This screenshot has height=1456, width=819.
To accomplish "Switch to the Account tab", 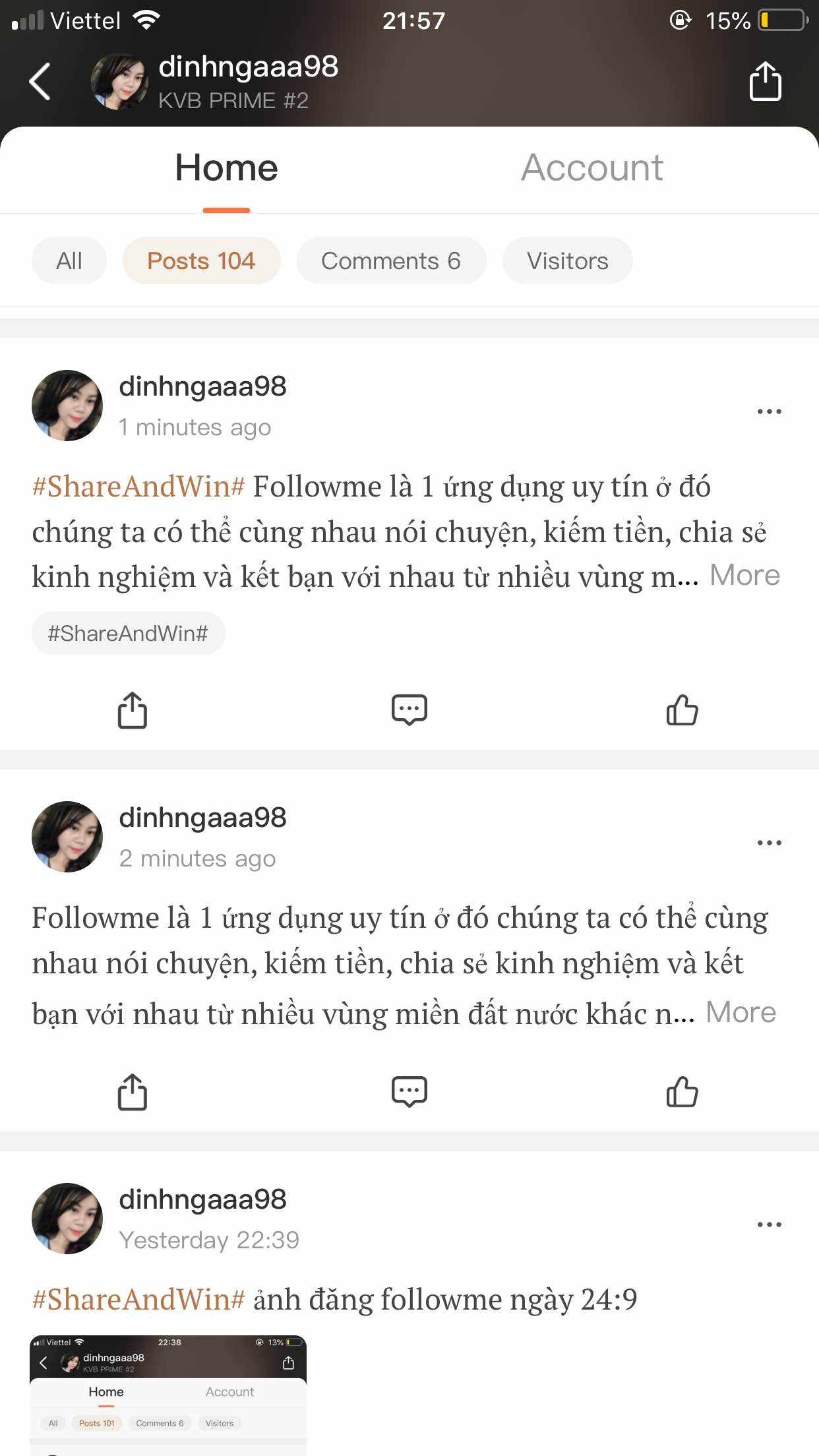I will click(x=591, y=167).
